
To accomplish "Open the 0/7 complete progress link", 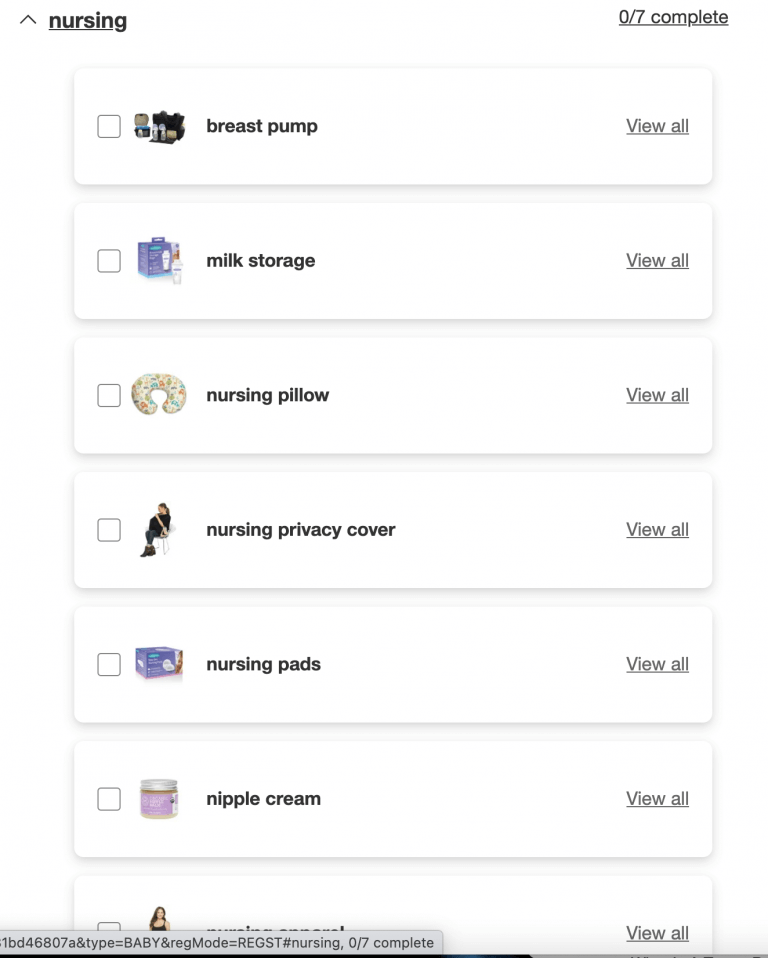I will point(673,17).
